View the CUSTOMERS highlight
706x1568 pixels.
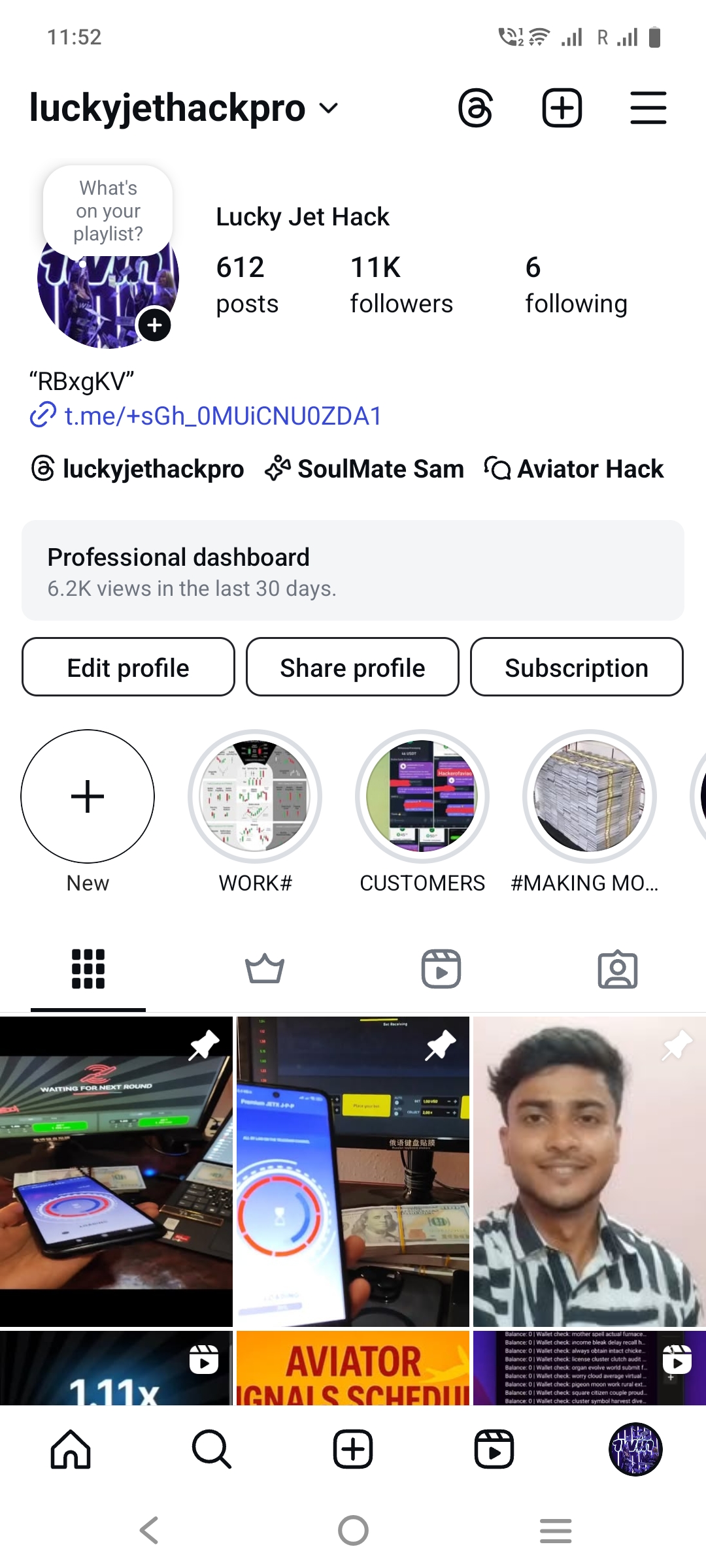pyautogui.click(x=422, y=796)
